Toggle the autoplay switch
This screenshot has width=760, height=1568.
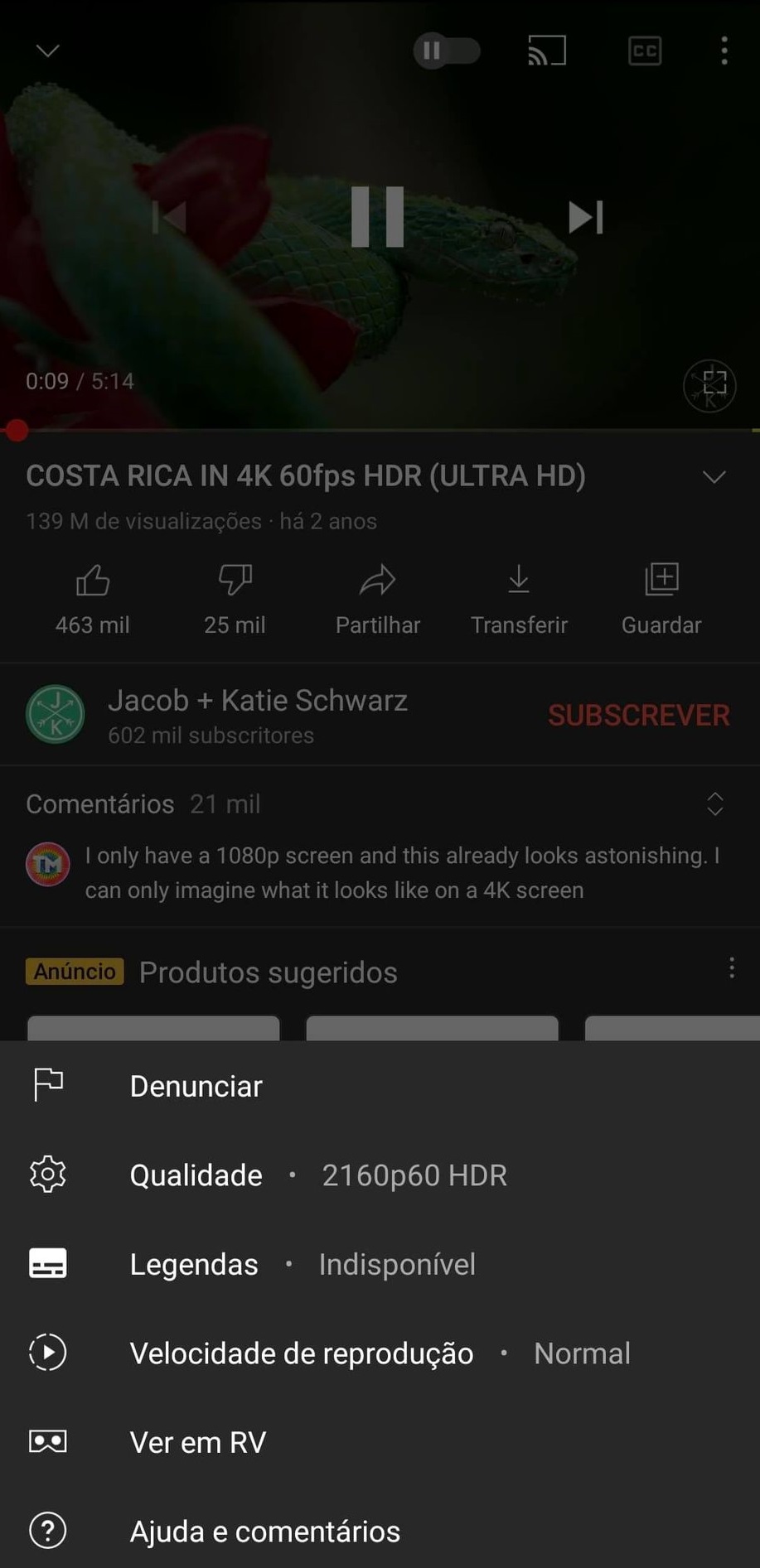(x=447, y=51)
